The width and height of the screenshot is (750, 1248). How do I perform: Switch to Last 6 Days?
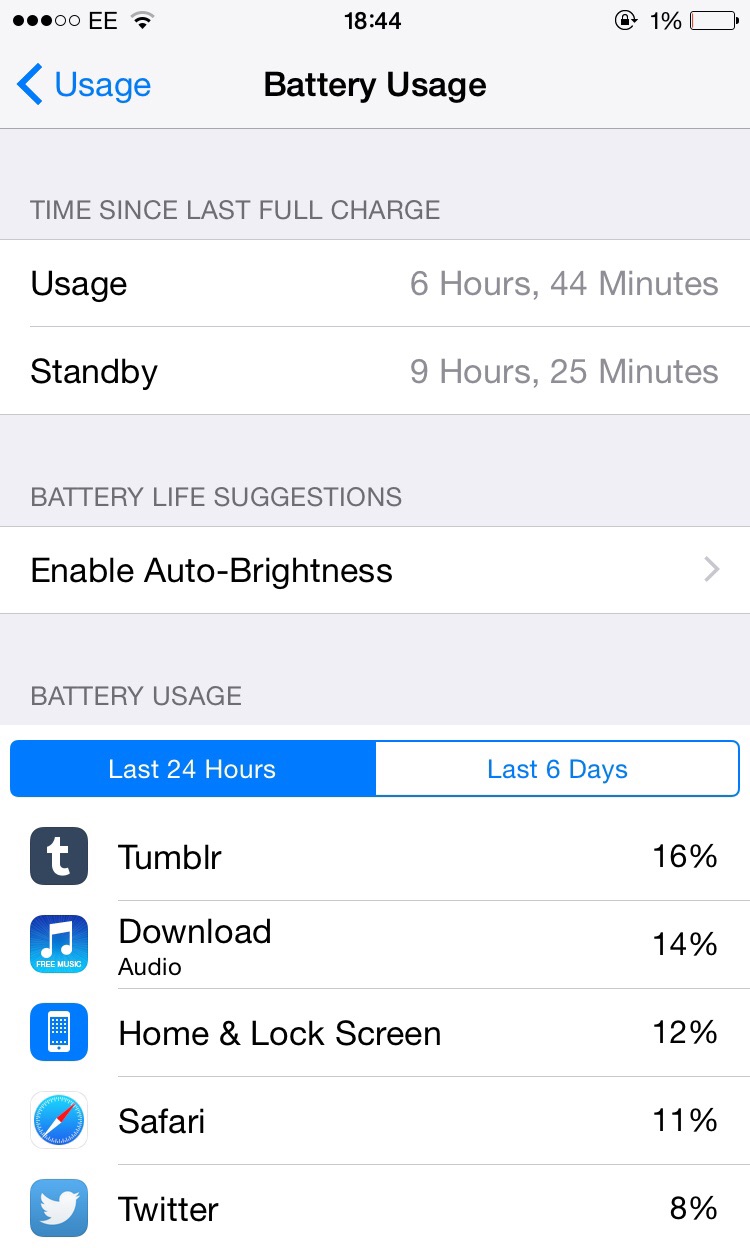[x=557, y=769]
